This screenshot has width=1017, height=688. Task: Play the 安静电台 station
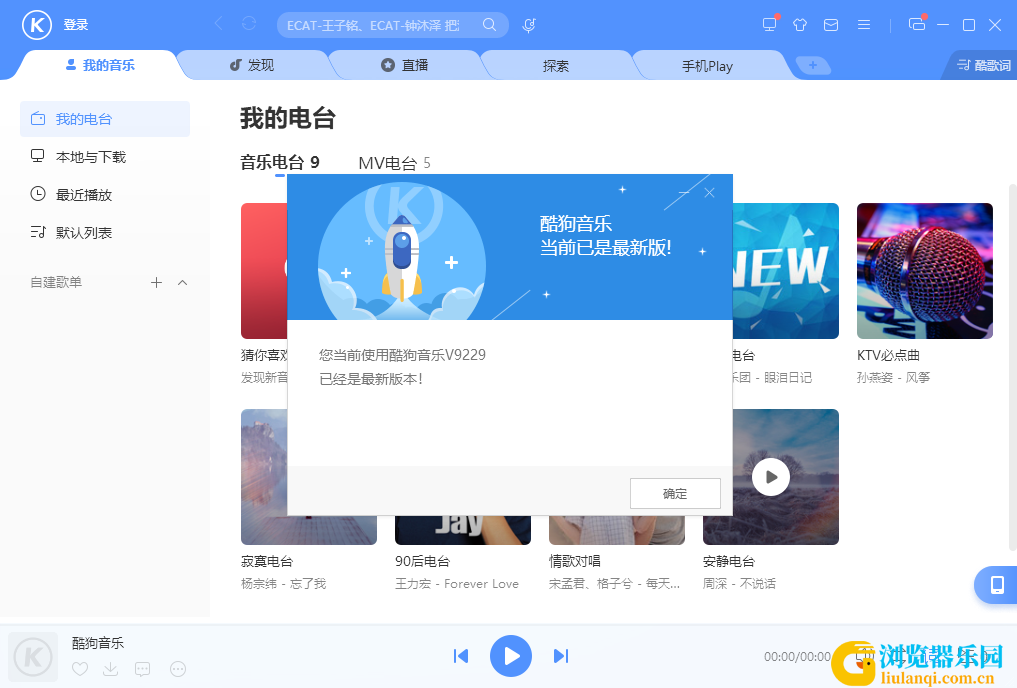tap(770, 477)
